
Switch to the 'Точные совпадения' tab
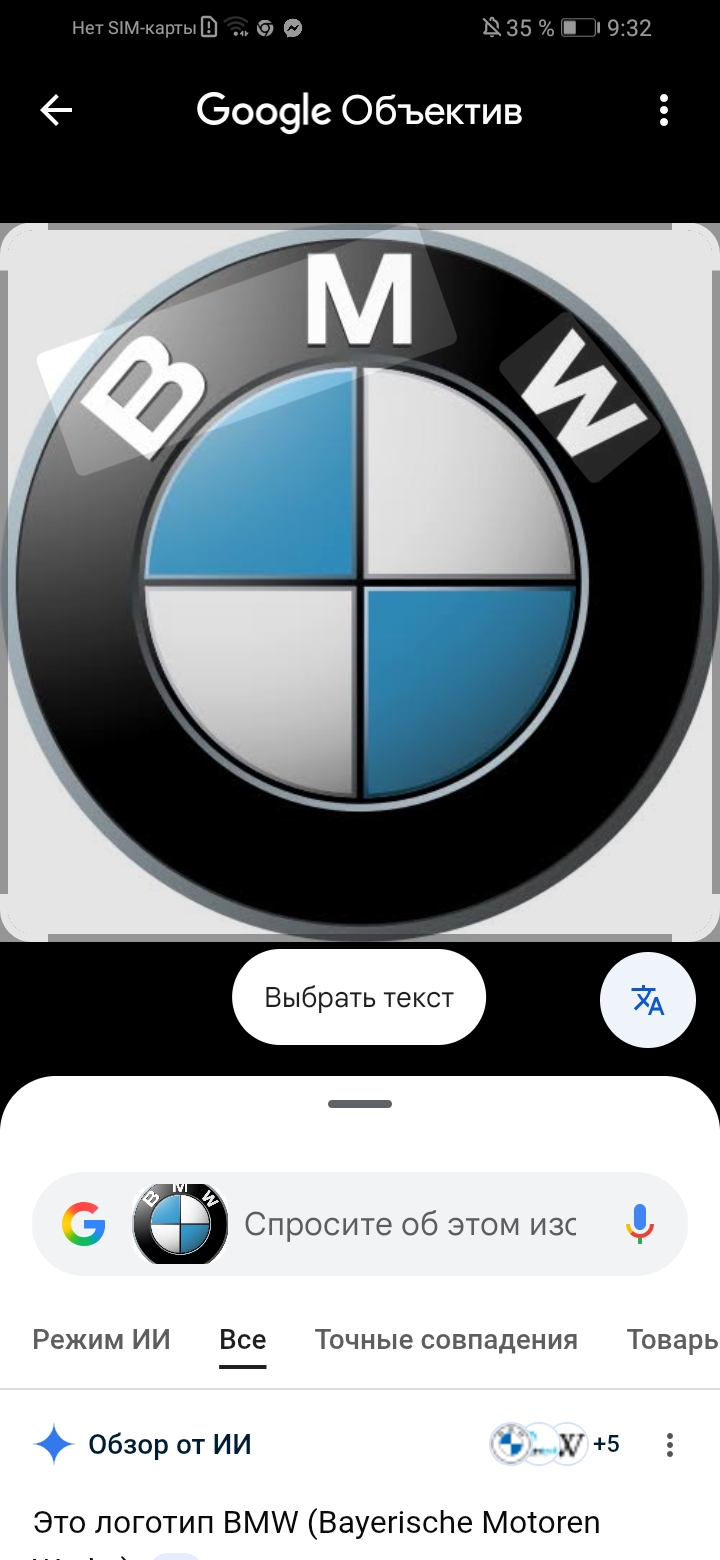pos(446,1339)
